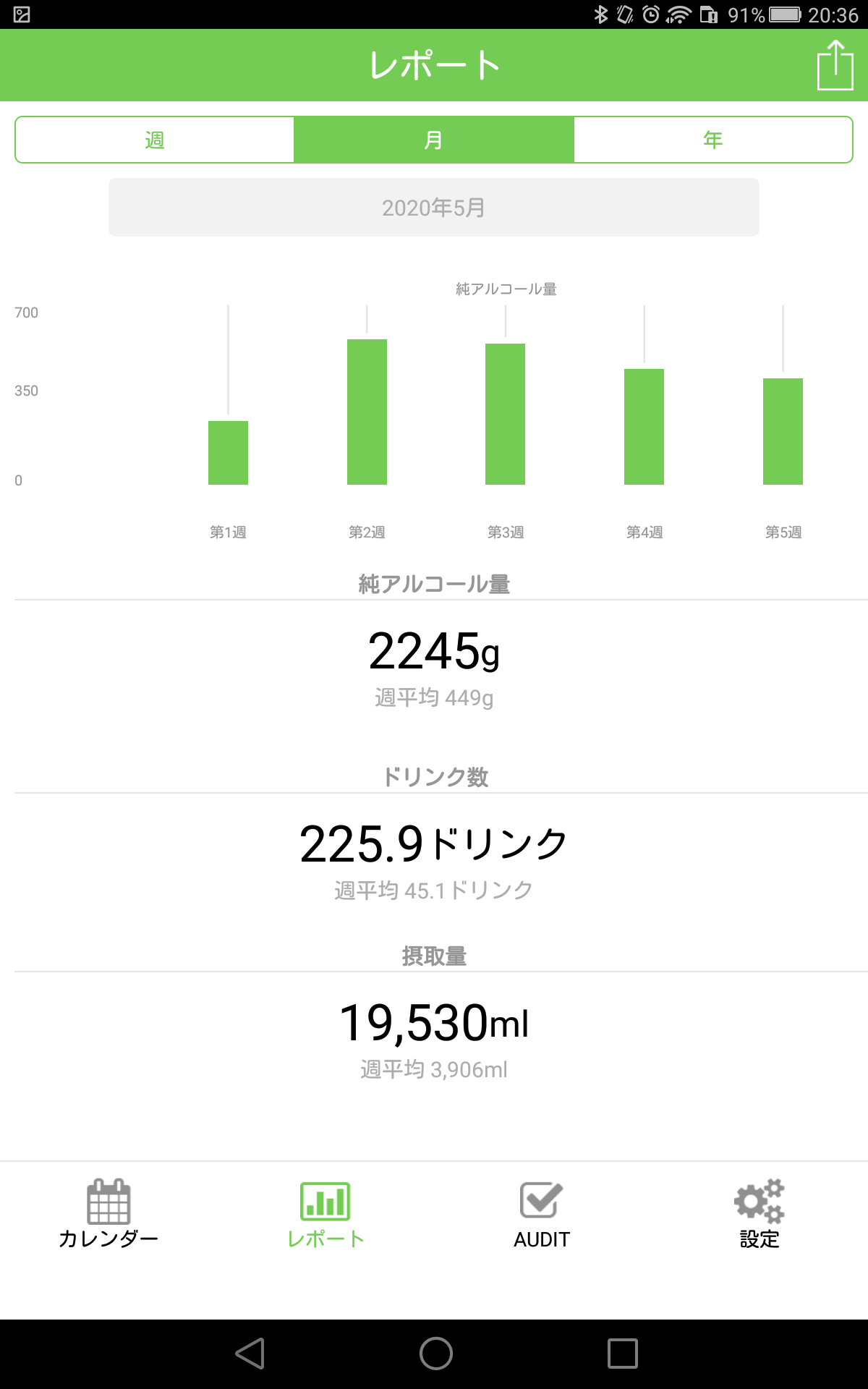Viewport: 868px width, 1389px height.
Task: Tap the system back button
Action: pos(250,1354)
